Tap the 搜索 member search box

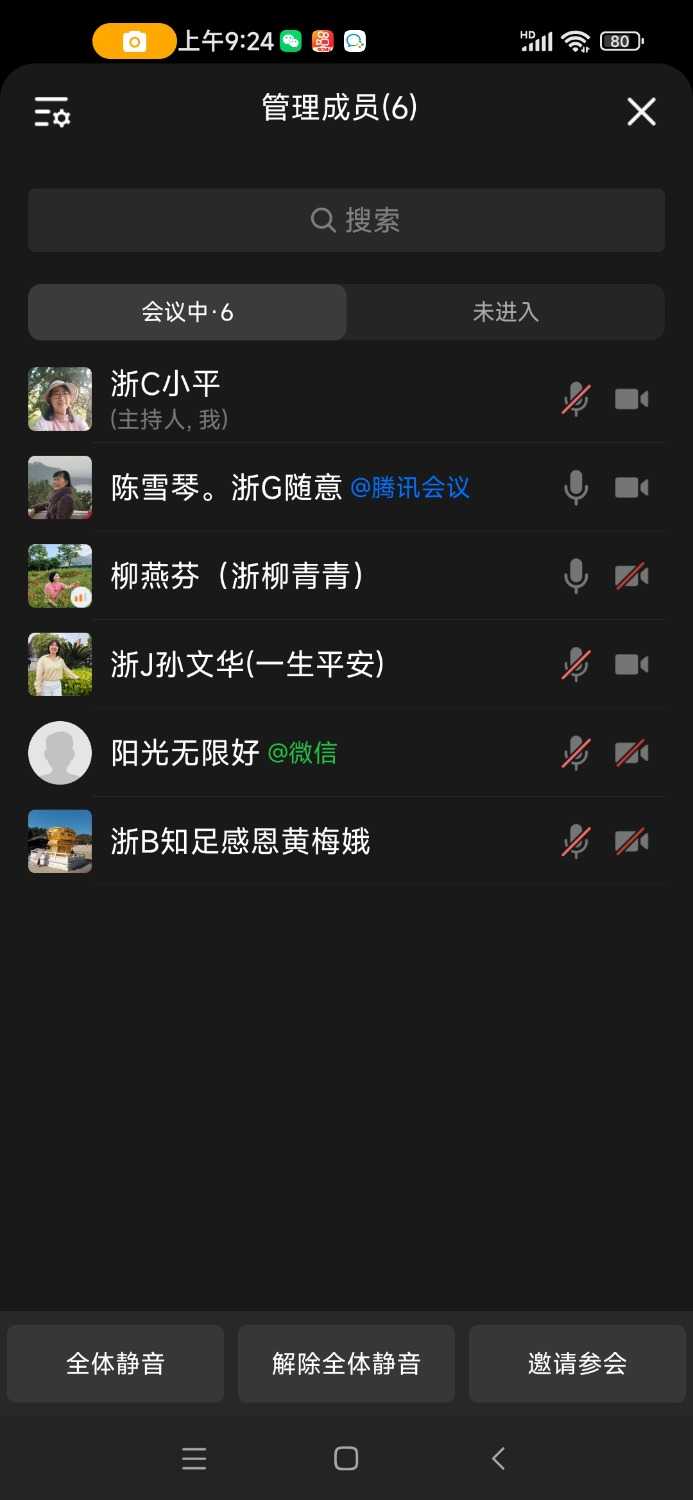[346, 220]
